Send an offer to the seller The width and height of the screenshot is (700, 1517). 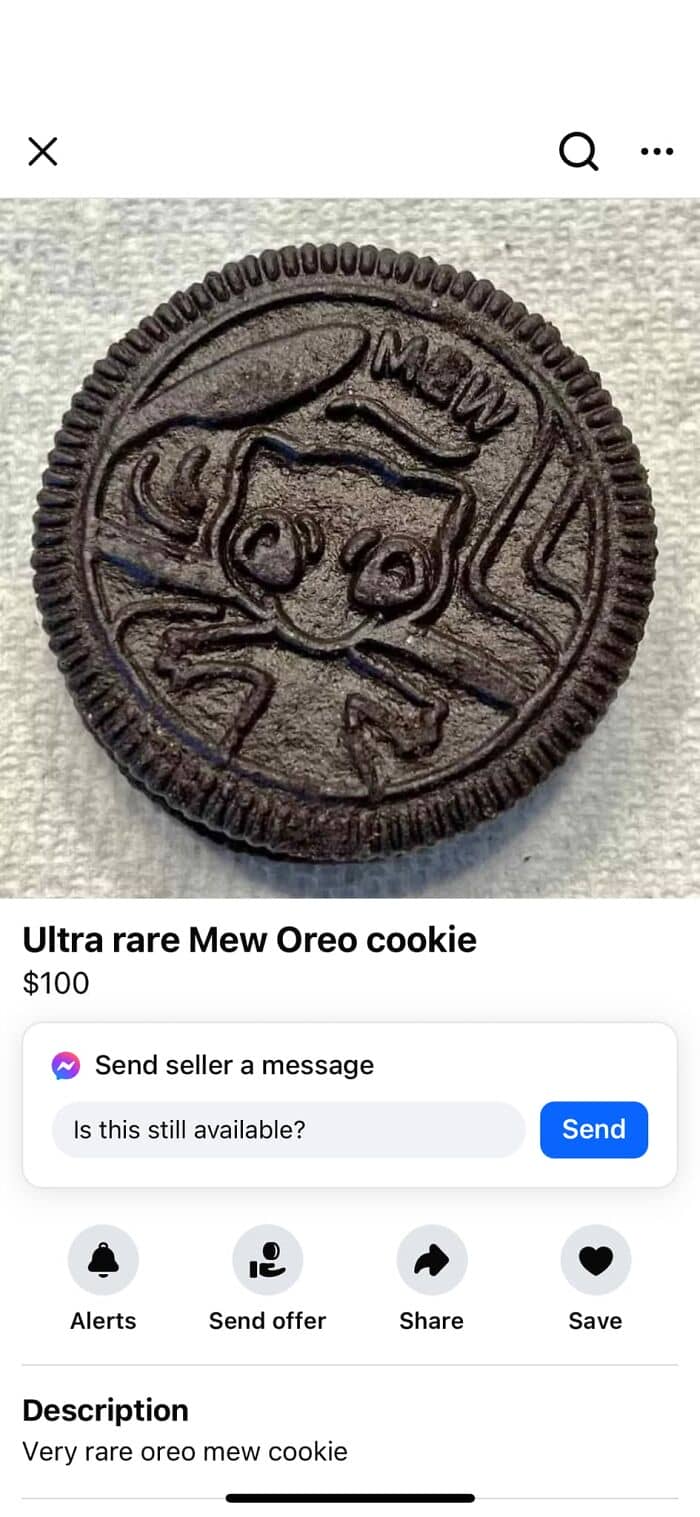[x=267, y=1261]
